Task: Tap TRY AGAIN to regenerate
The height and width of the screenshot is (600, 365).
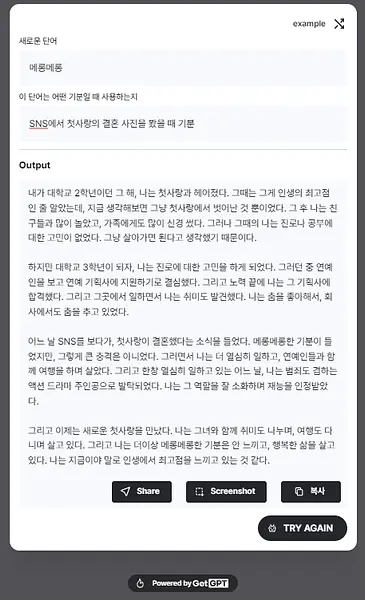Action: [x=302, y=528]
